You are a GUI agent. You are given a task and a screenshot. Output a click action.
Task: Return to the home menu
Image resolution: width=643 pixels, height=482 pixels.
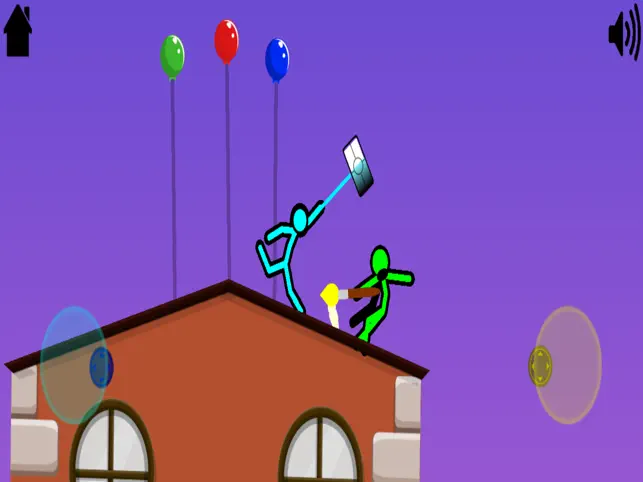(x=18, y=31)
